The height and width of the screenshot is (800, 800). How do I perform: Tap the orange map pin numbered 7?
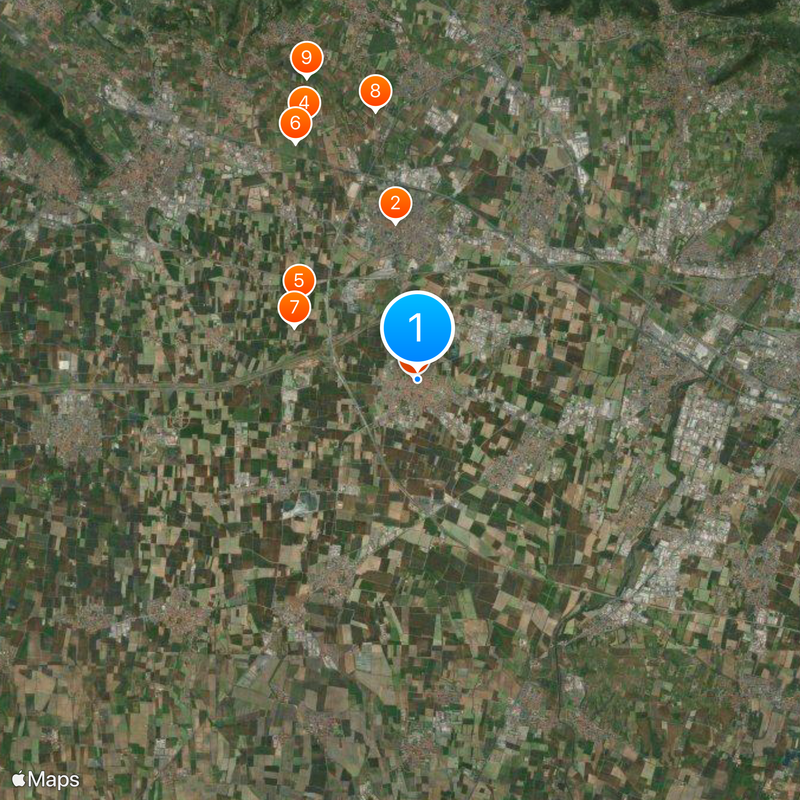click(293, 308)
